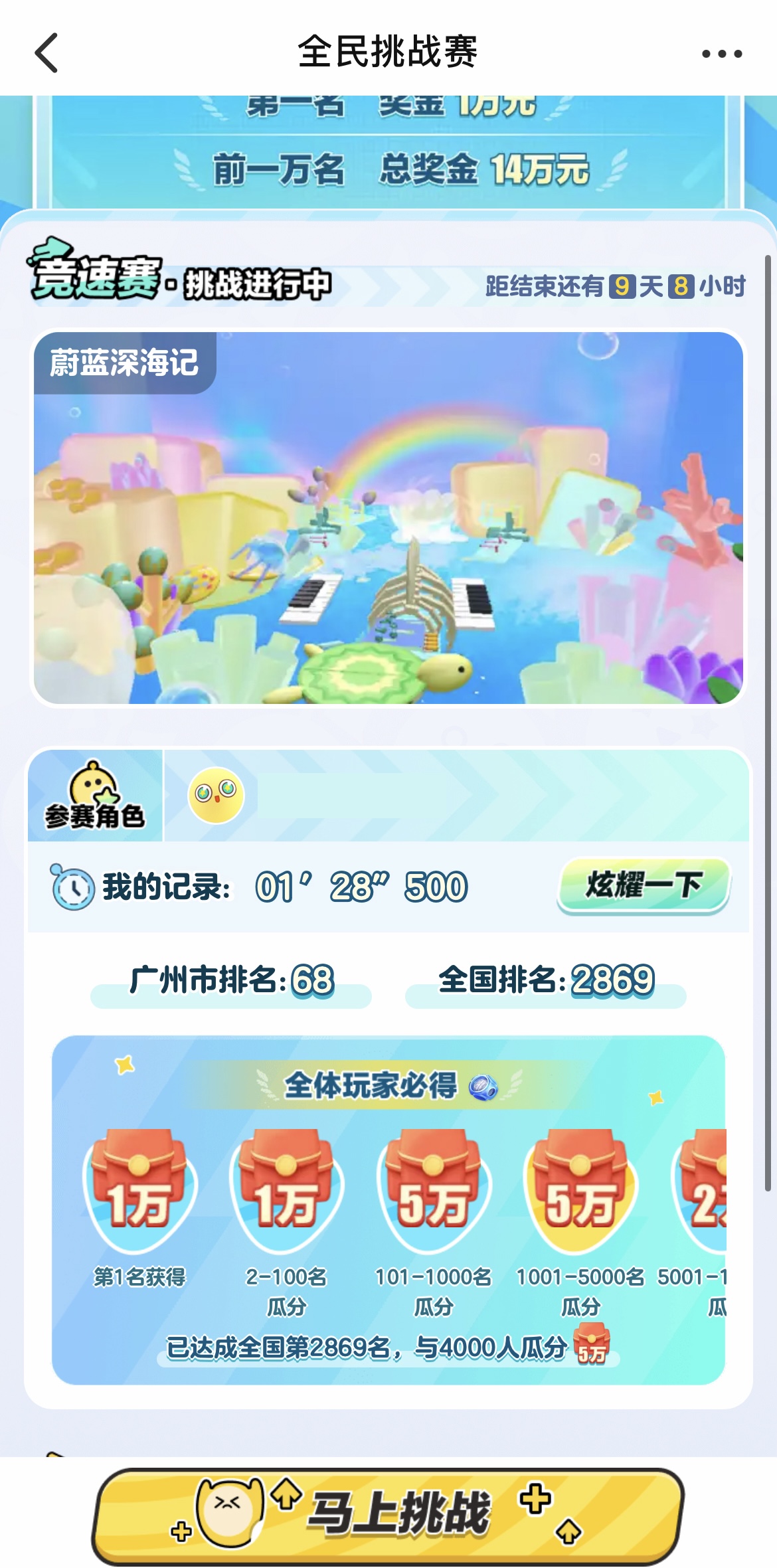
Task: Go back from the 全民挑战赛 page
Action: (x=46, y=53)
